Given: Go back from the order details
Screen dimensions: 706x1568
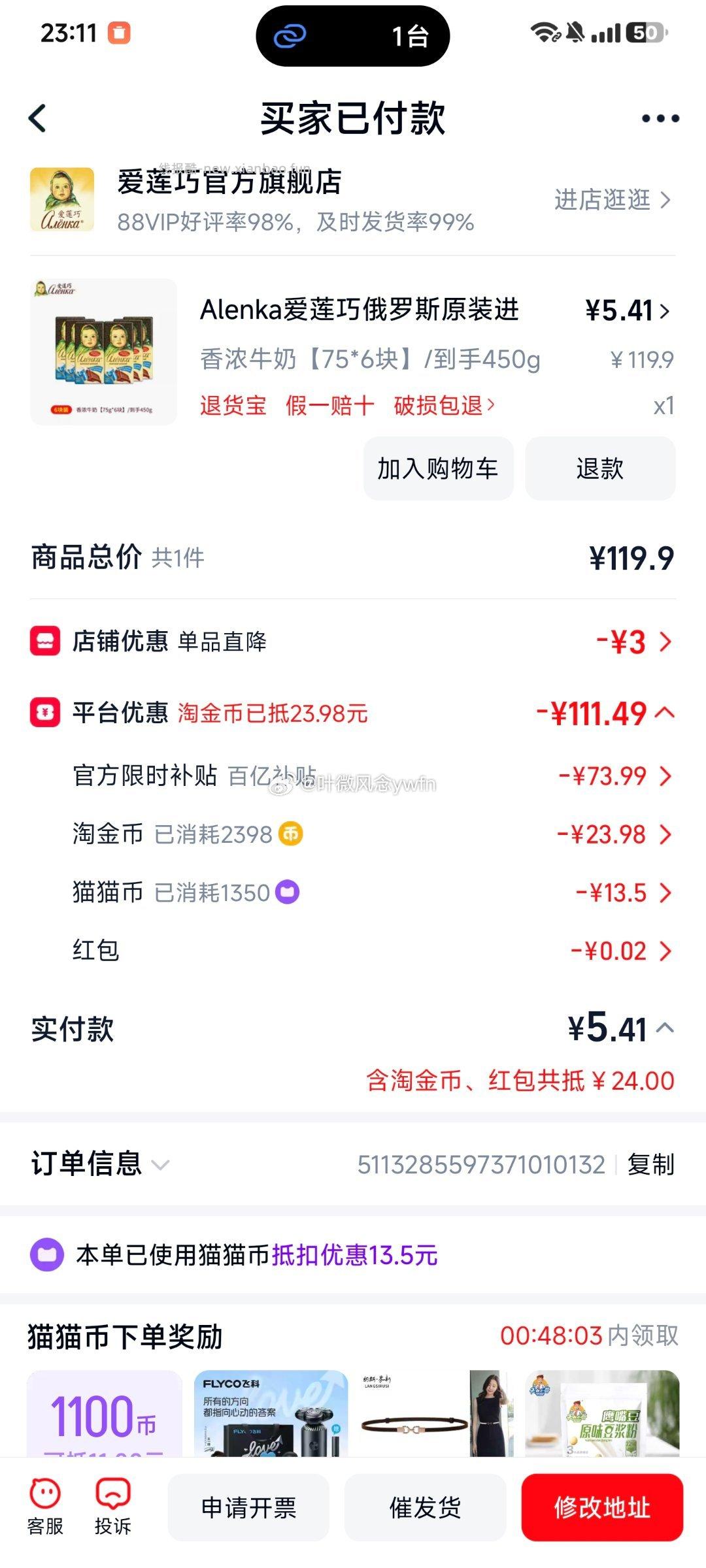Looking at the screenshot, I should [38, 119].
